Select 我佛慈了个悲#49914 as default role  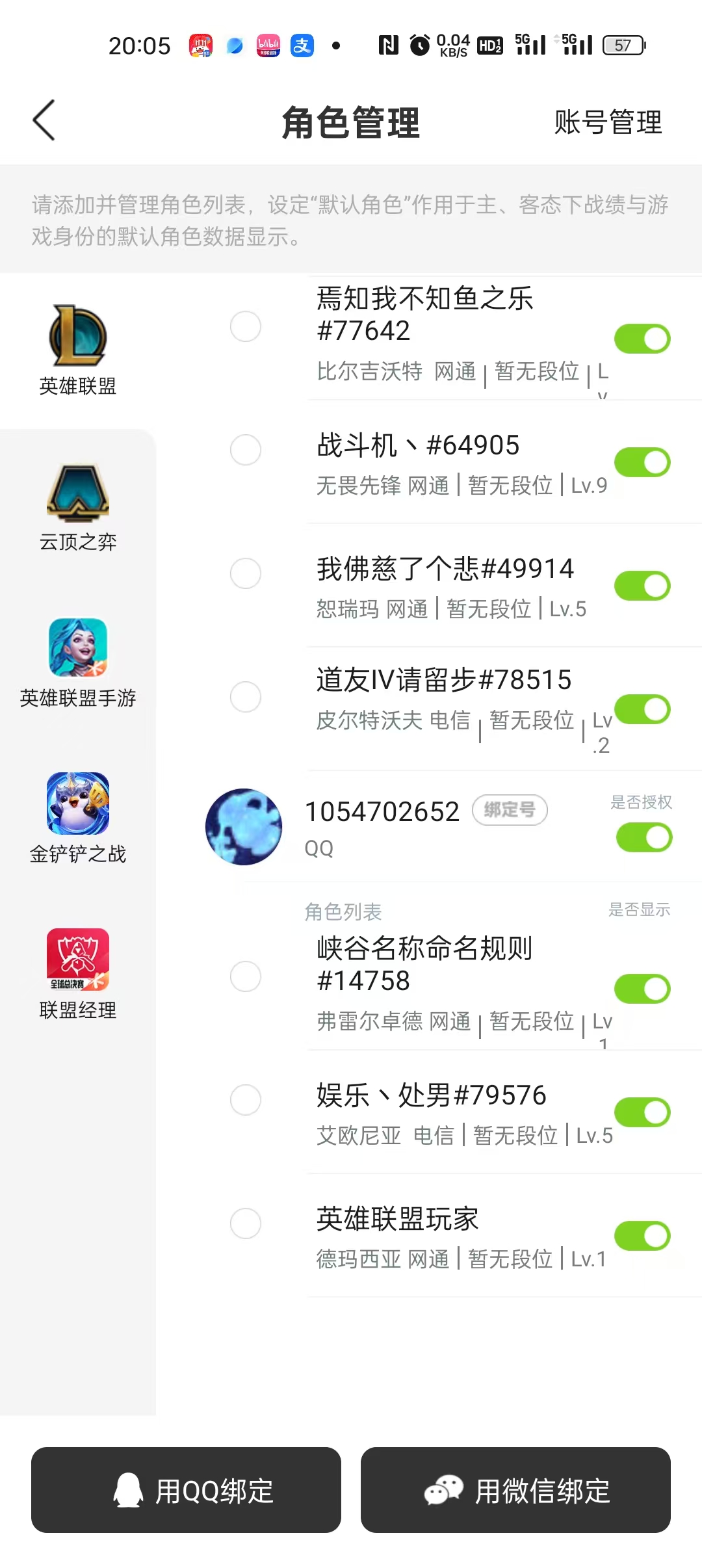click(x=246, y=573)
